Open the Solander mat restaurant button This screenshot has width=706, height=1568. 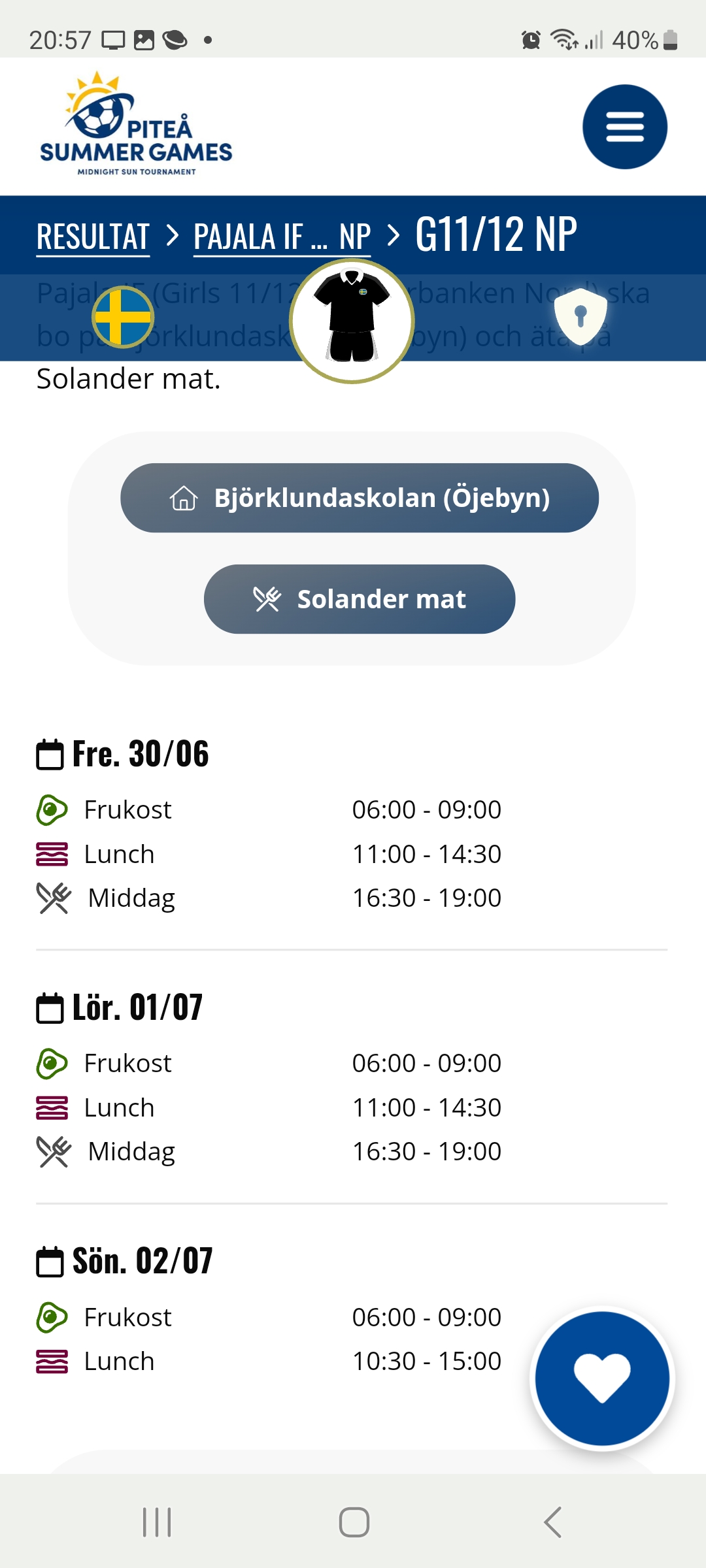tap(360, 599)
